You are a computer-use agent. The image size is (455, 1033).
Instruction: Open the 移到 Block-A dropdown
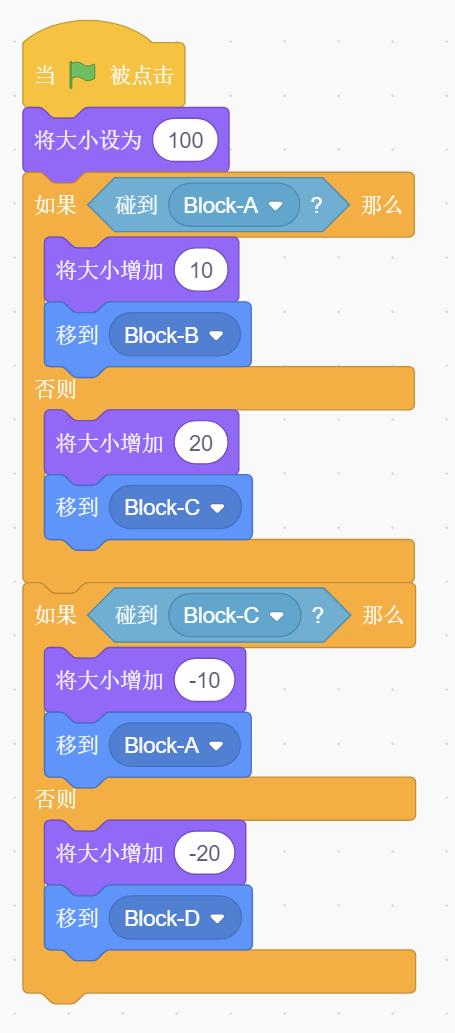coord(174,745)
